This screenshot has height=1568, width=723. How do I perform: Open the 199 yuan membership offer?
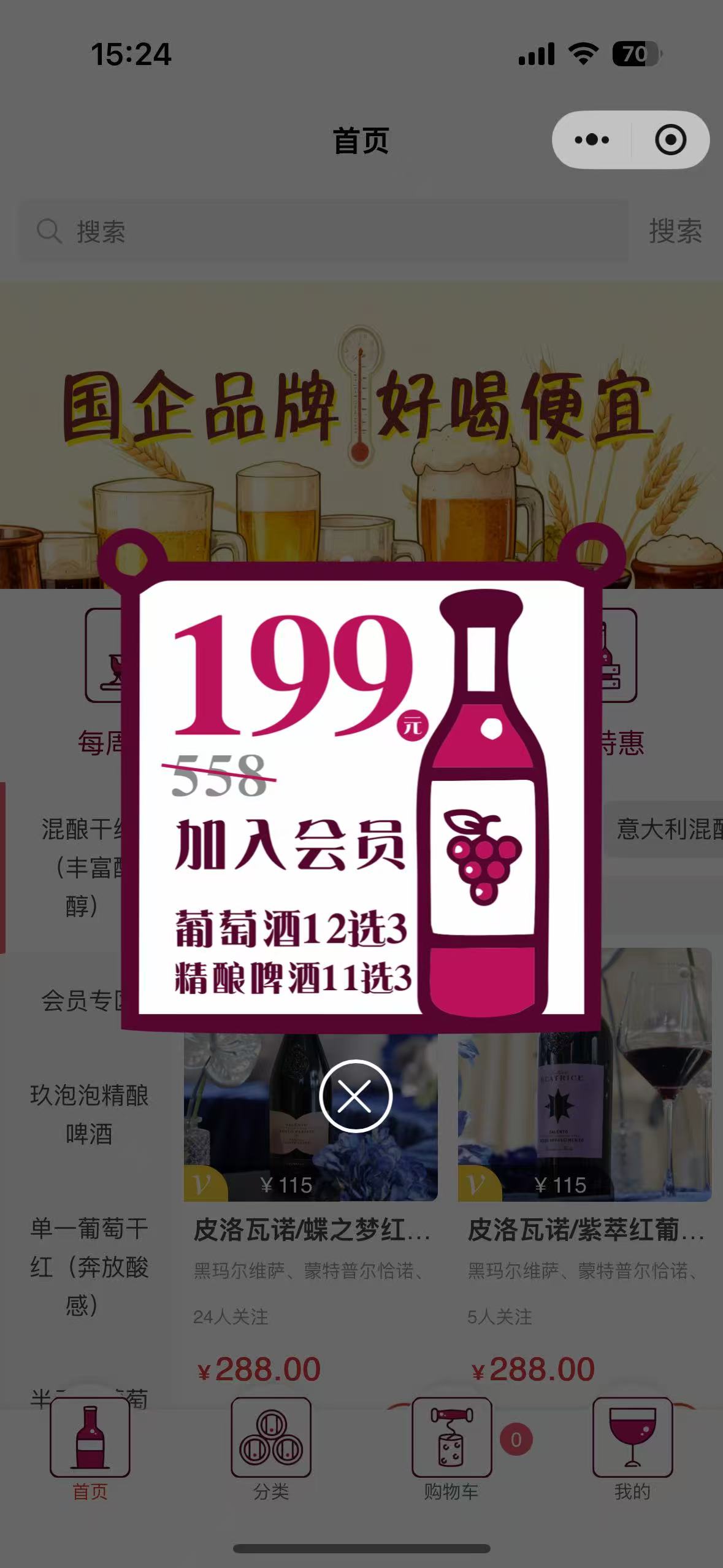tap(361, 797)
